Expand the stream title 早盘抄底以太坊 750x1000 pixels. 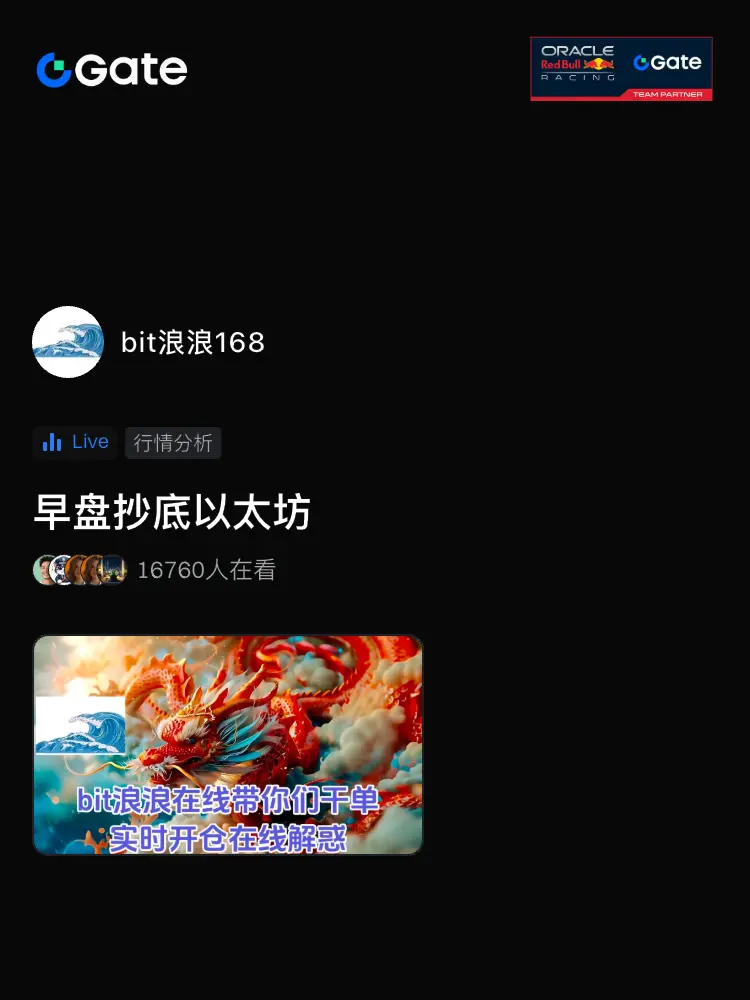click(x=172, y=512)
